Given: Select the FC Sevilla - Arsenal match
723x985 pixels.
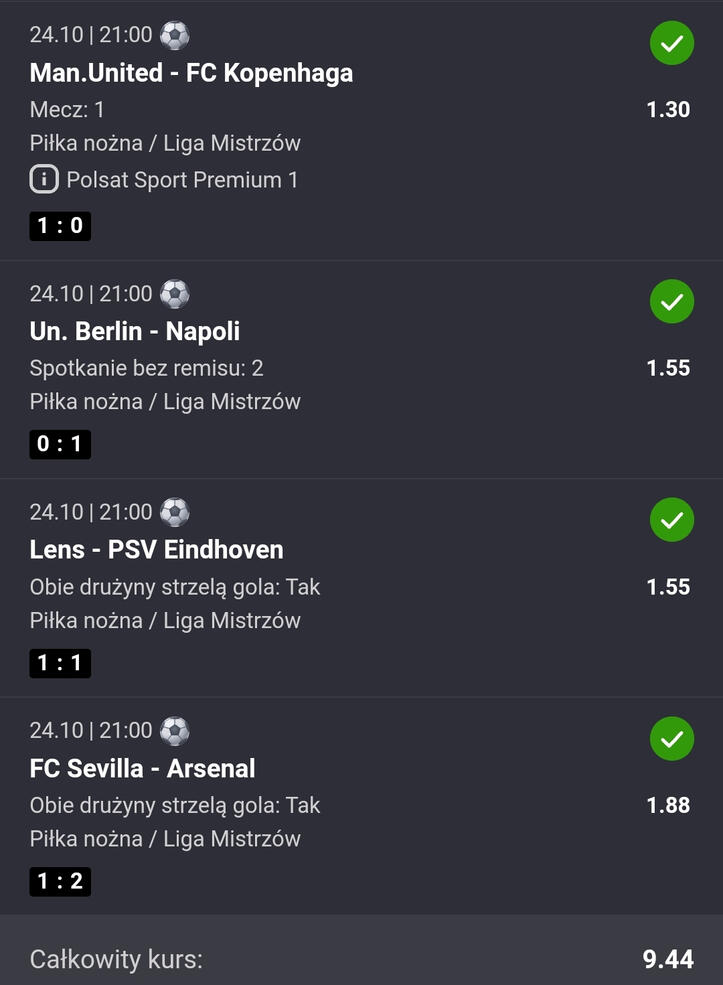Looking at the screenshot, I should (x=143, y=768).
